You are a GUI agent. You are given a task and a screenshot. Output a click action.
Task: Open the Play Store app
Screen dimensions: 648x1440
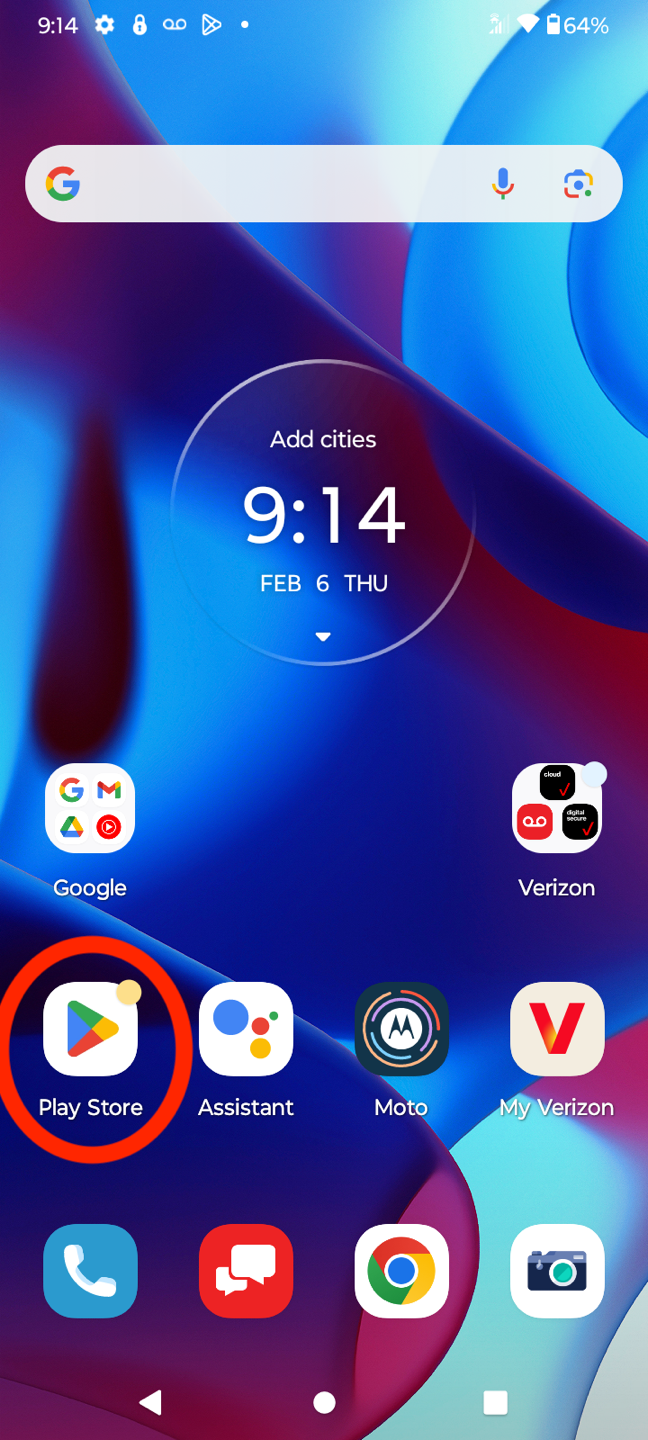pyautogui.click(x=90, y=1030)
